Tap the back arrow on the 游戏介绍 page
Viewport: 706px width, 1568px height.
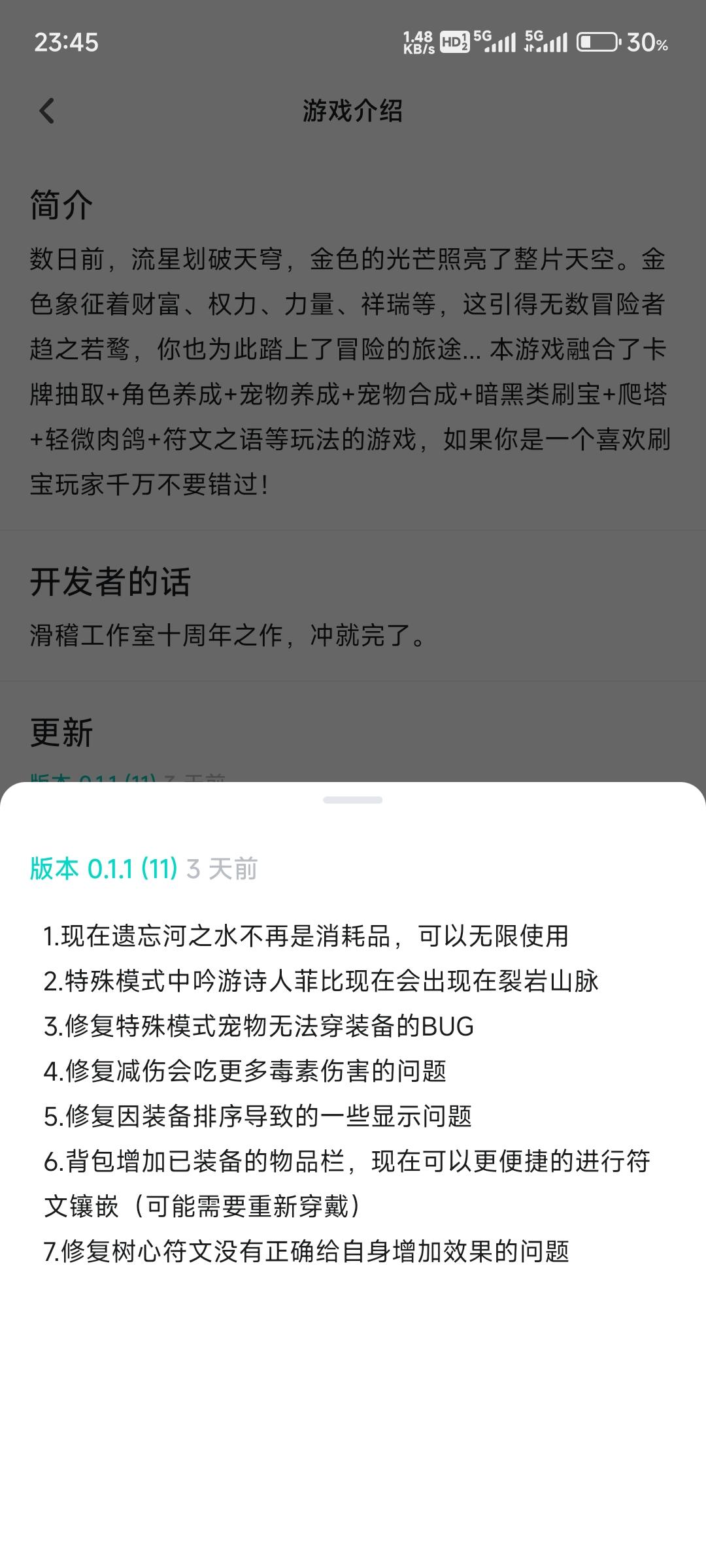click(x=47, y=111)
